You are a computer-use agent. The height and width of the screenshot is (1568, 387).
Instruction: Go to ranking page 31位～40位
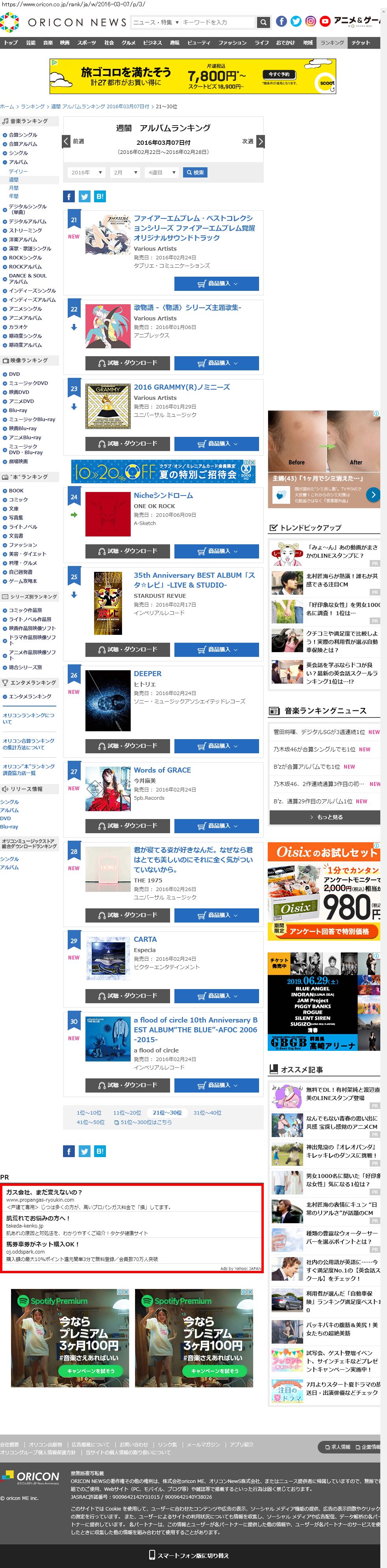(207, 1113)
